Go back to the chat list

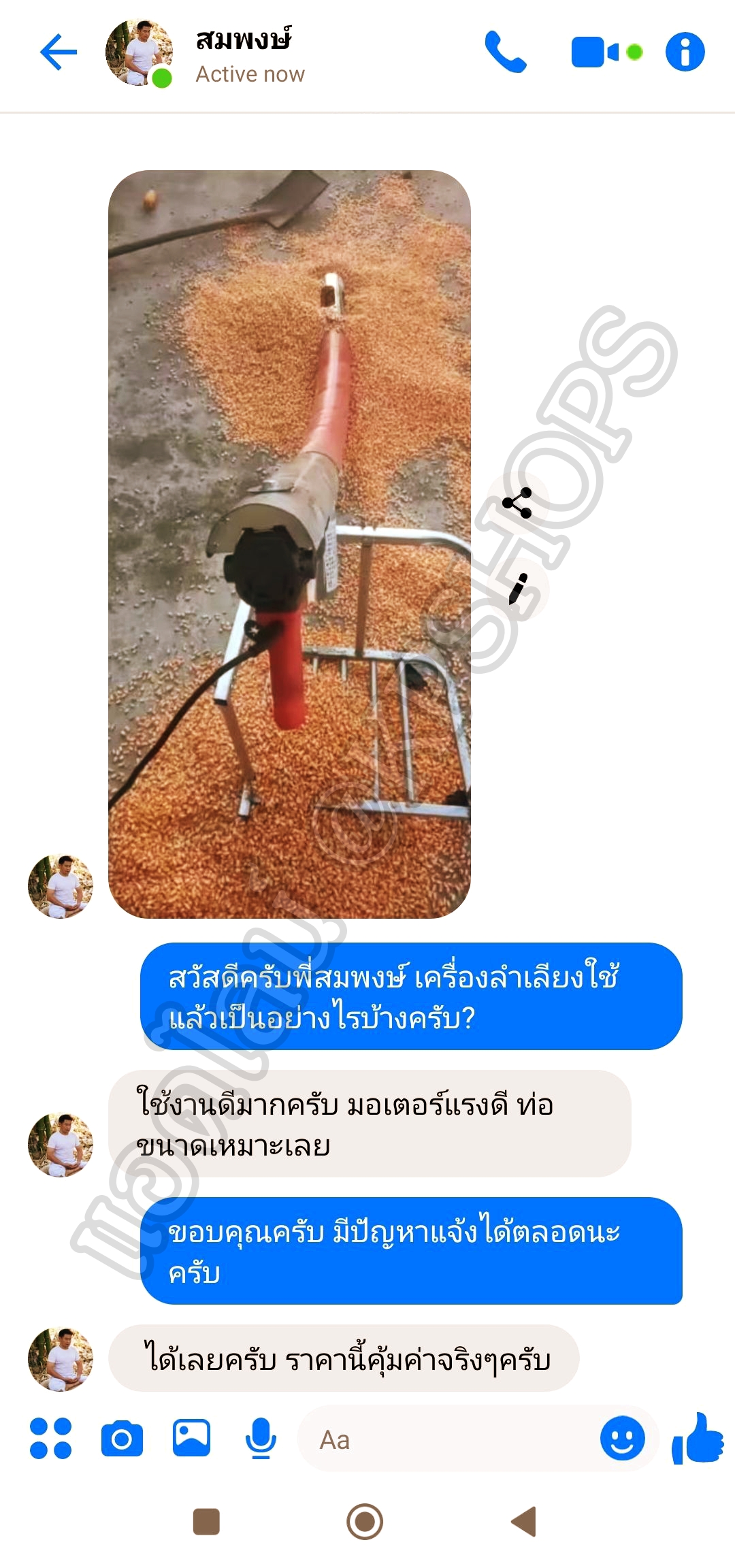[x=59, y=52]
